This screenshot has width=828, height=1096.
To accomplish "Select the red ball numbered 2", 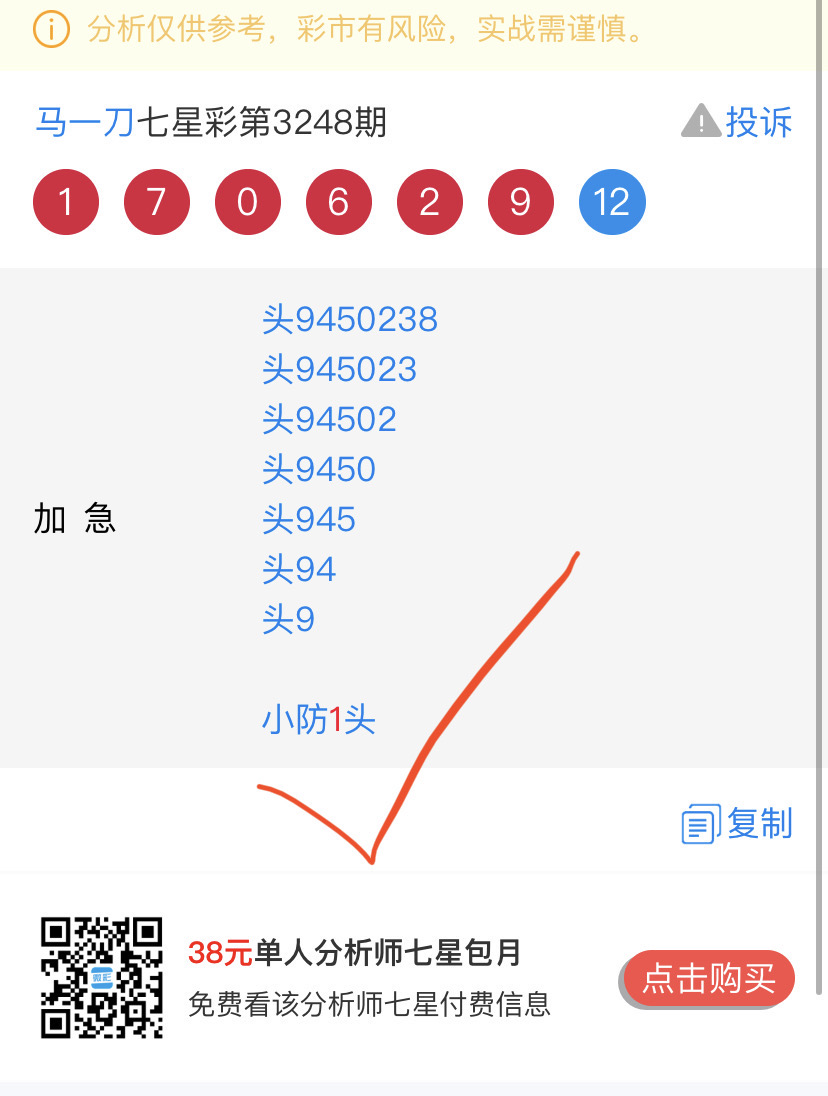I will click(430, 201).
